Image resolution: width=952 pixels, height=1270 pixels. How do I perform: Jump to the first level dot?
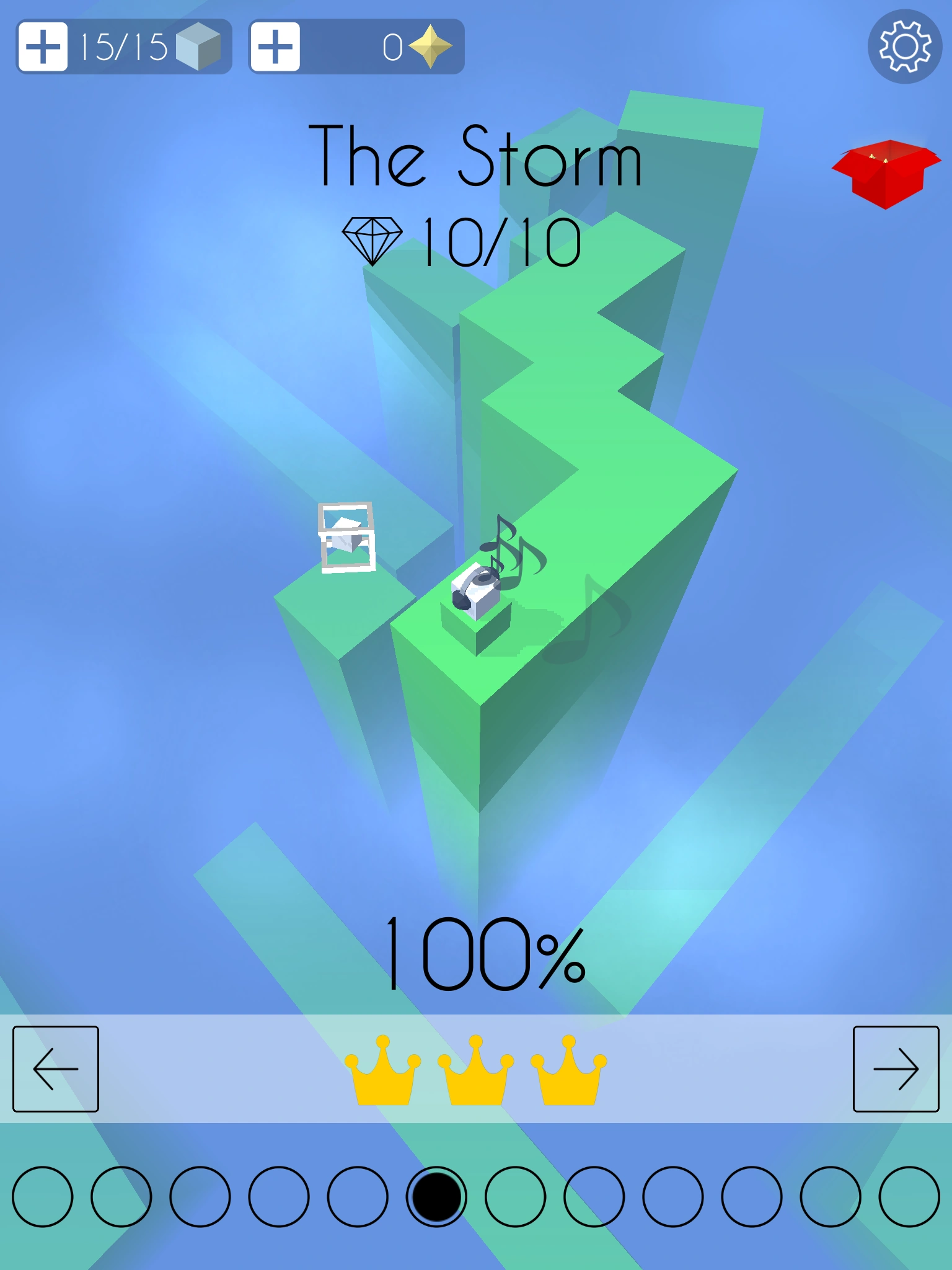click(x=42, y=1196)
